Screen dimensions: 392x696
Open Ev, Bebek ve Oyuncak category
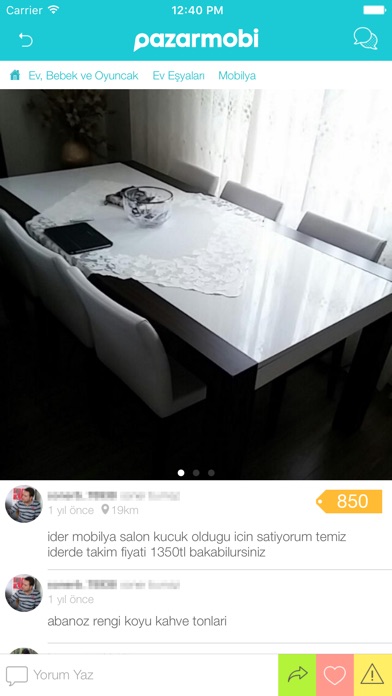[83, 75]
